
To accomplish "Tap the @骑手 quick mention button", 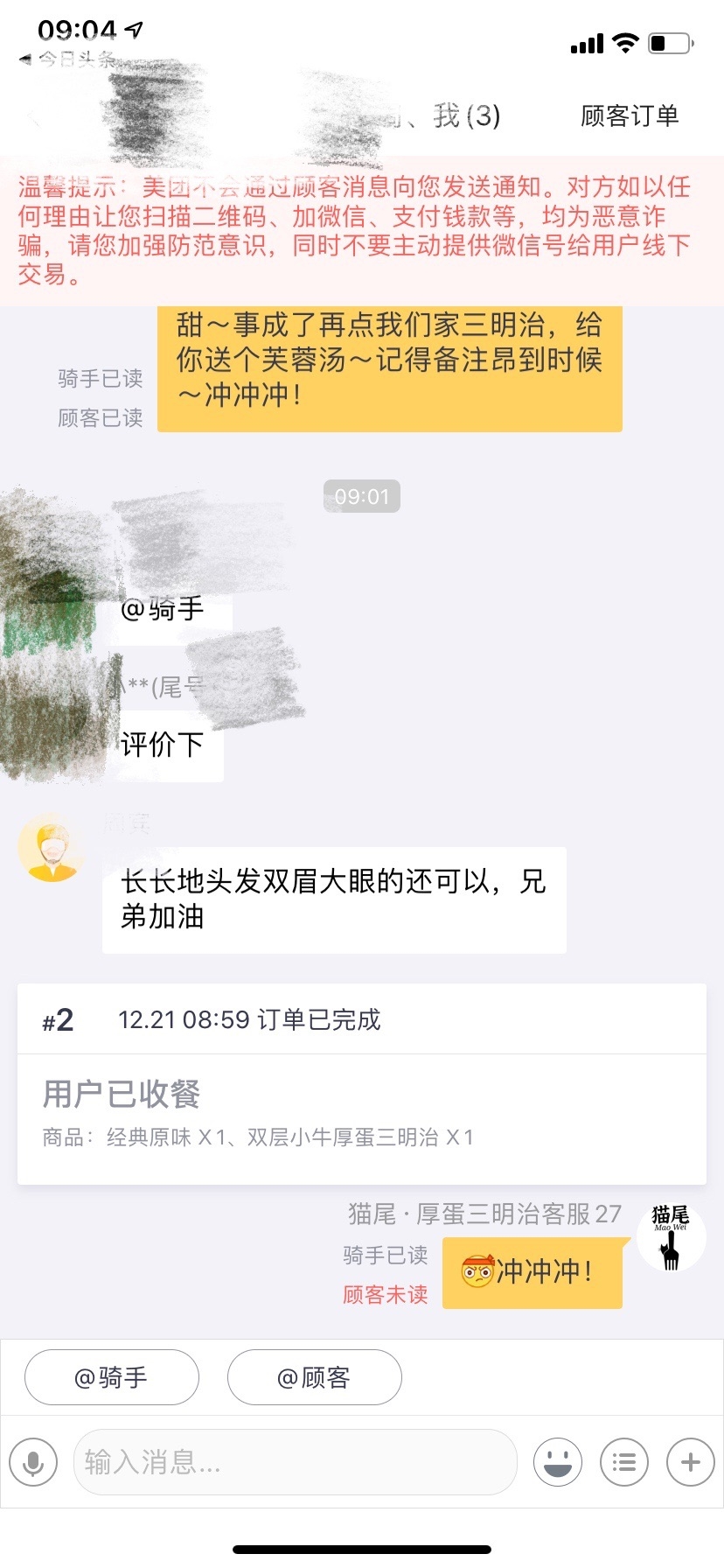I will coord(112,1377).
